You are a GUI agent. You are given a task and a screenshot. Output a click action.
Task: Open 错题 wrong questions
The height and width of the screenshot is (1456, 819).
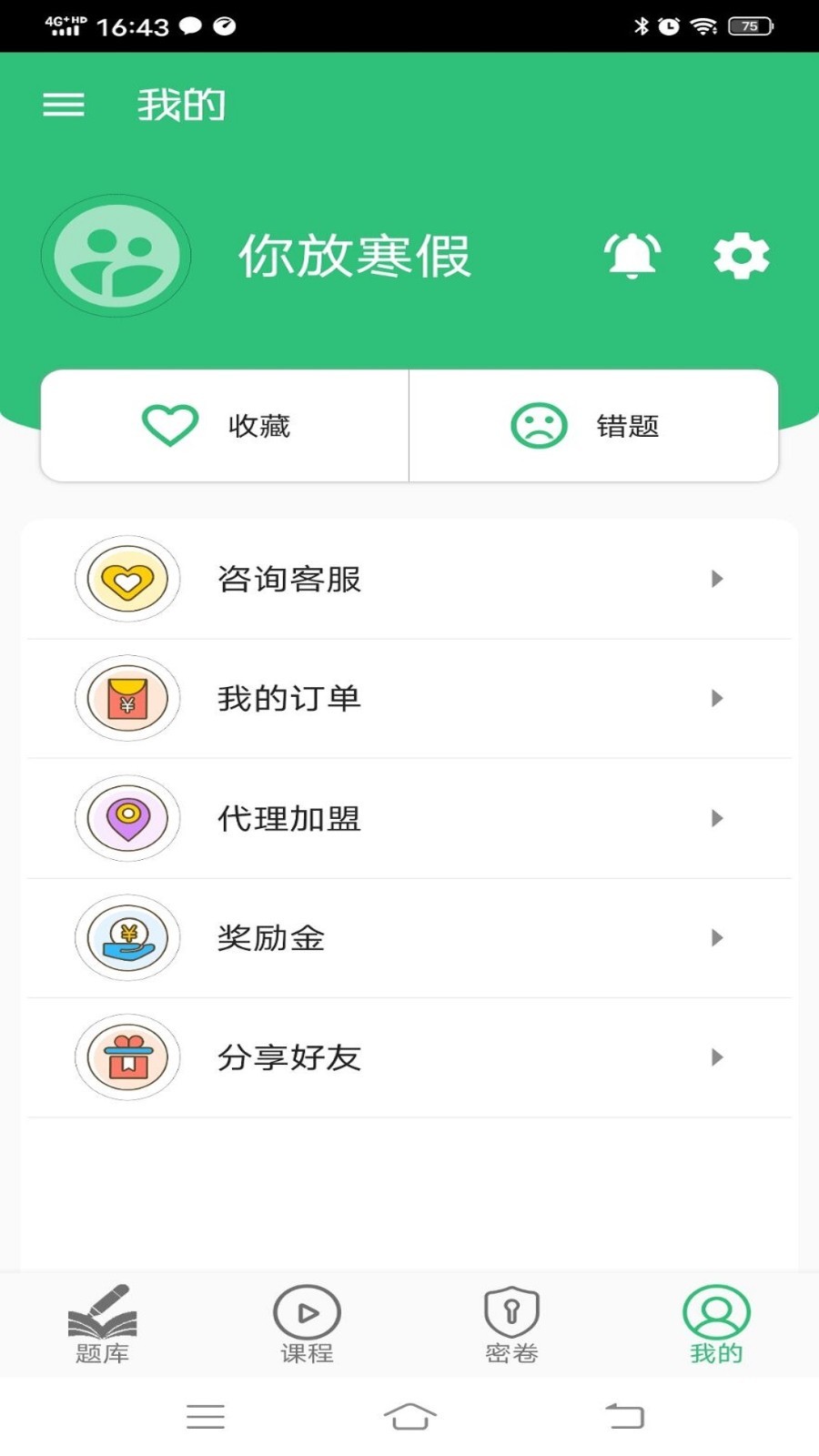pyautogui.click(x=593, y=426)
